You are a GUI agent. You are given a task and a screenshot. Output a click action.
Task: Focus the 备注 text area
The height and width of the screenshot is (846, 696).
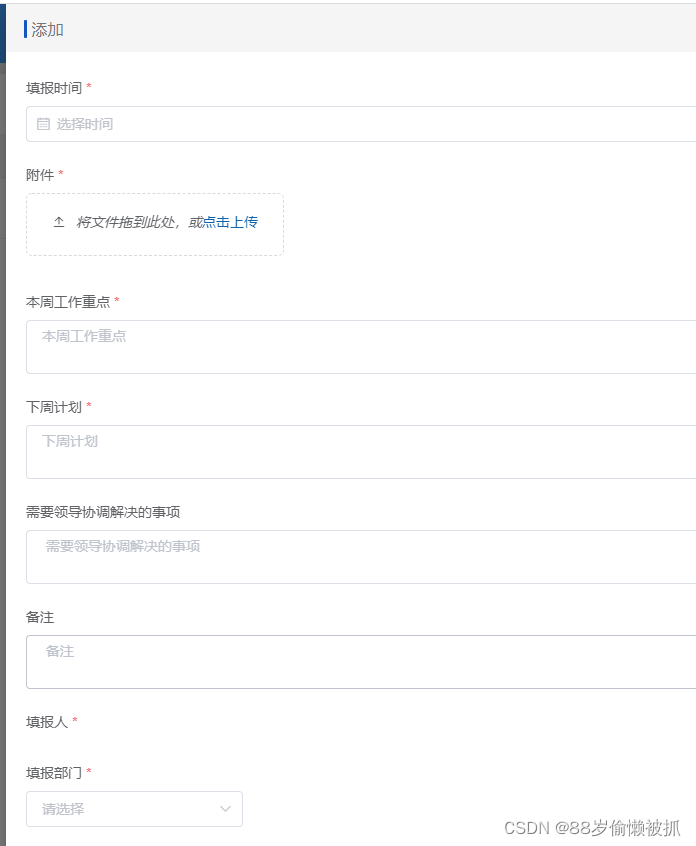pyautogui.click(x=360, y=662)
